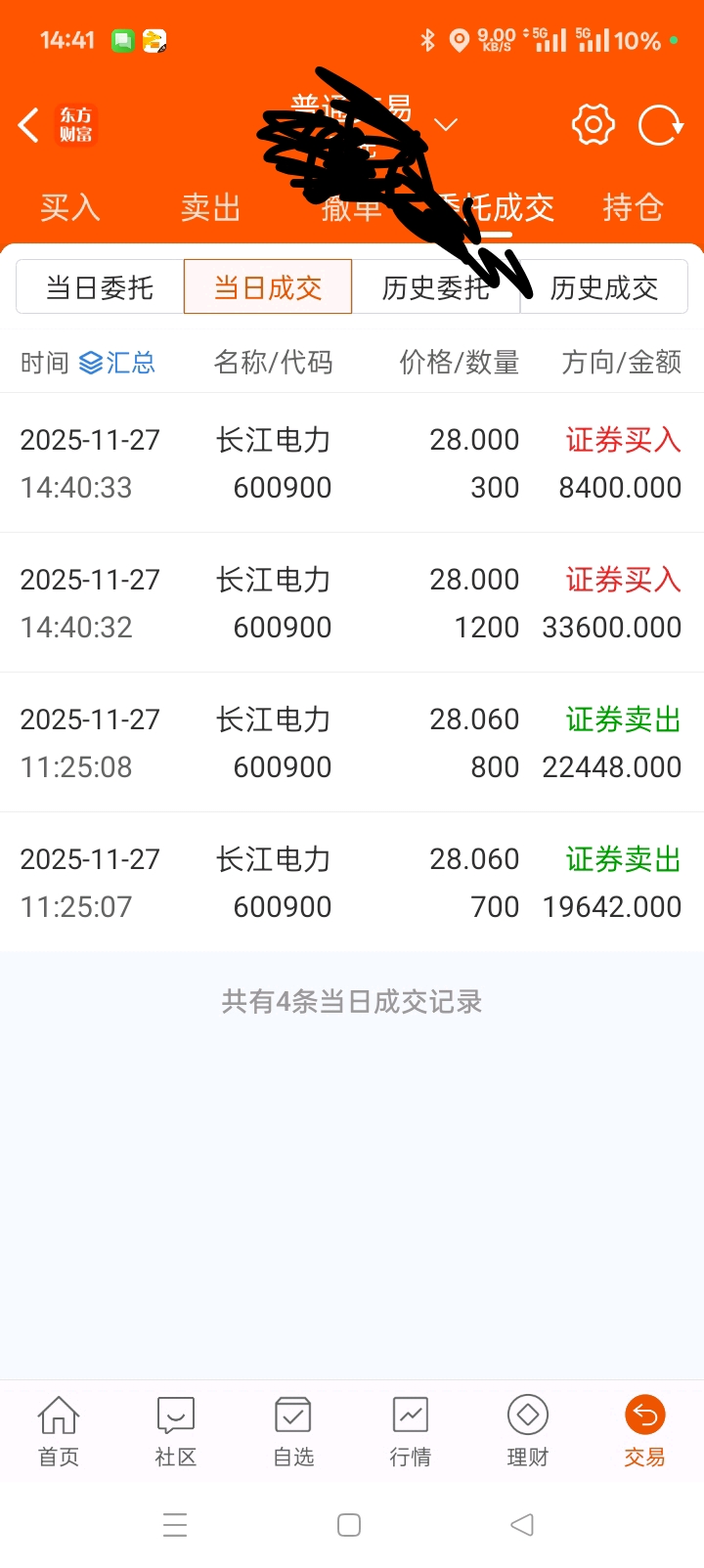Go to 首页 in bottom navigation
Viewport: 704px width, 1568px height.
click(x=59, y=1430)
